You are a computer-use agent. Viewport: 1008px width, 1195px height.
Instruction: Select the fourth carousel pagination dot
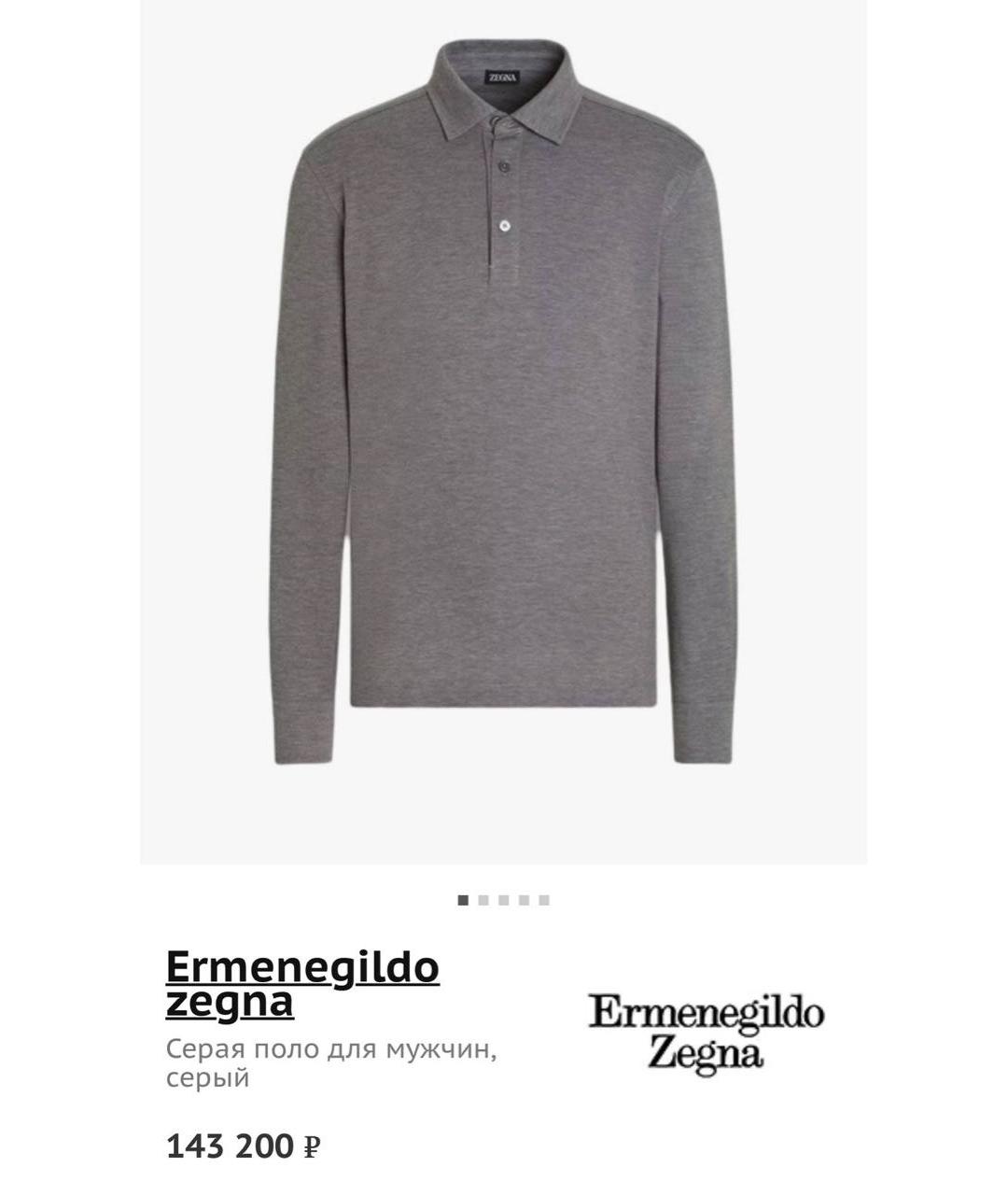tap(525, 899)
